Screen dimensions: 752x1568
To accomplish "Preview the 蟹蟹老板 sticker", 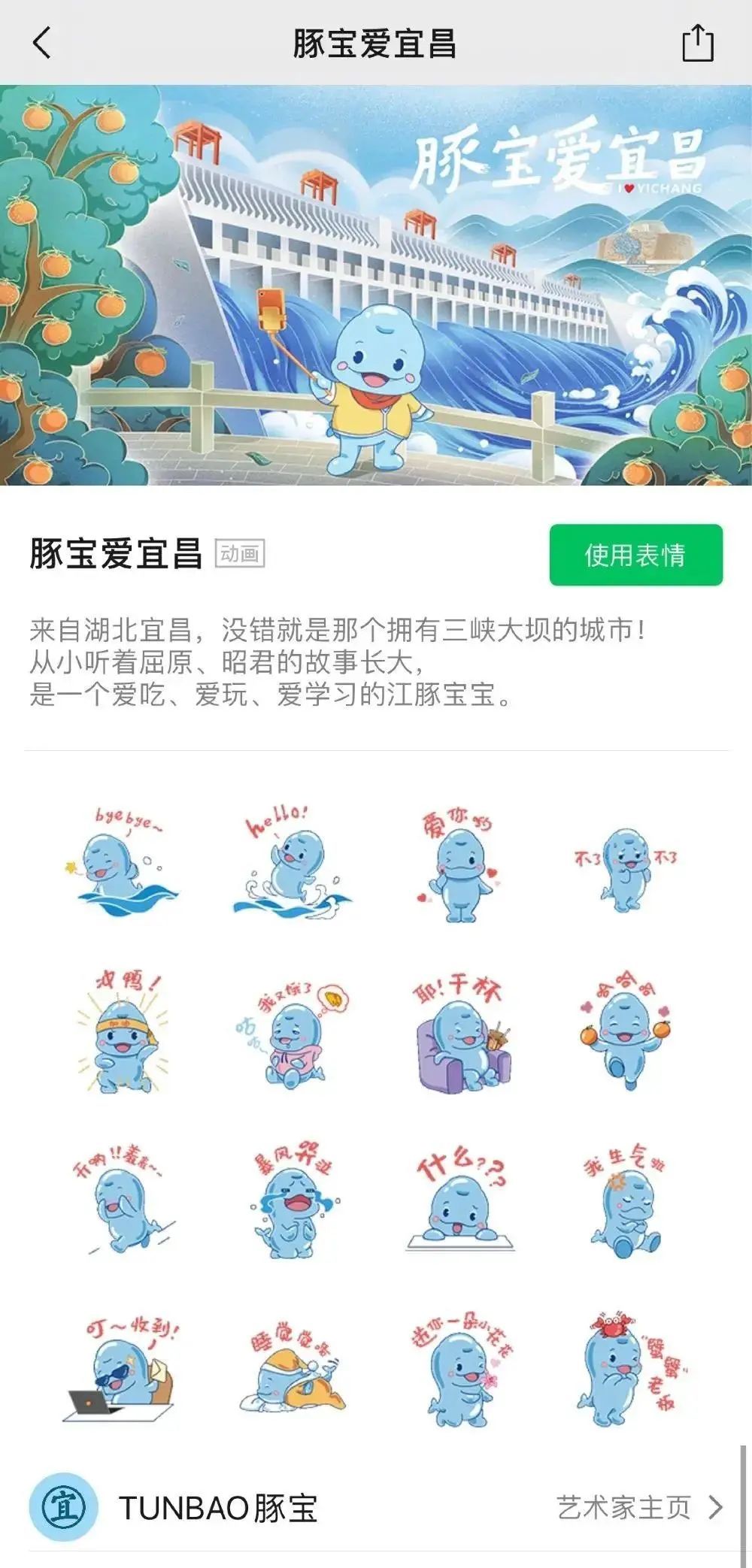I will [x=626, y=1372].
